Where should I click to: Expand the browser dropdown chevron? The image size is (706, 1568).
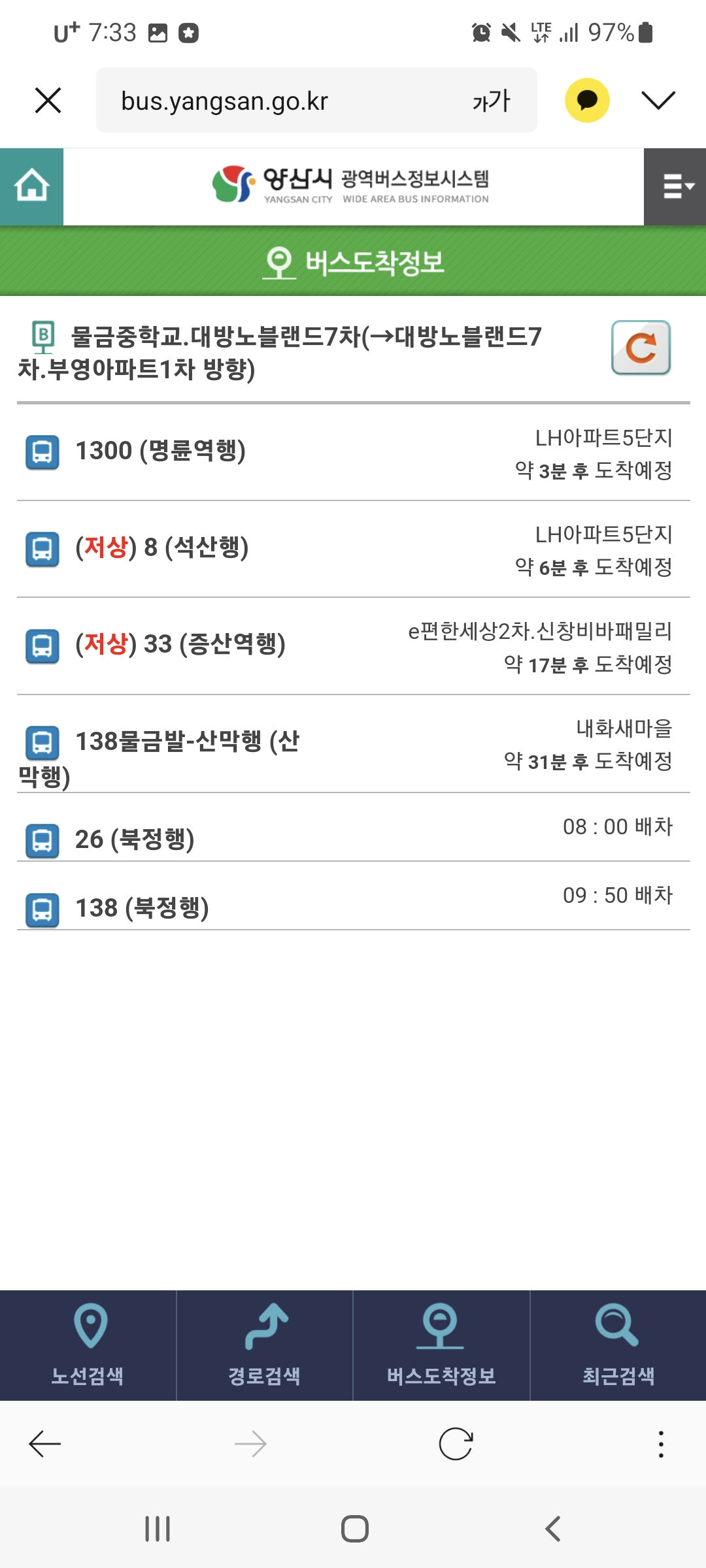(658, 101)
